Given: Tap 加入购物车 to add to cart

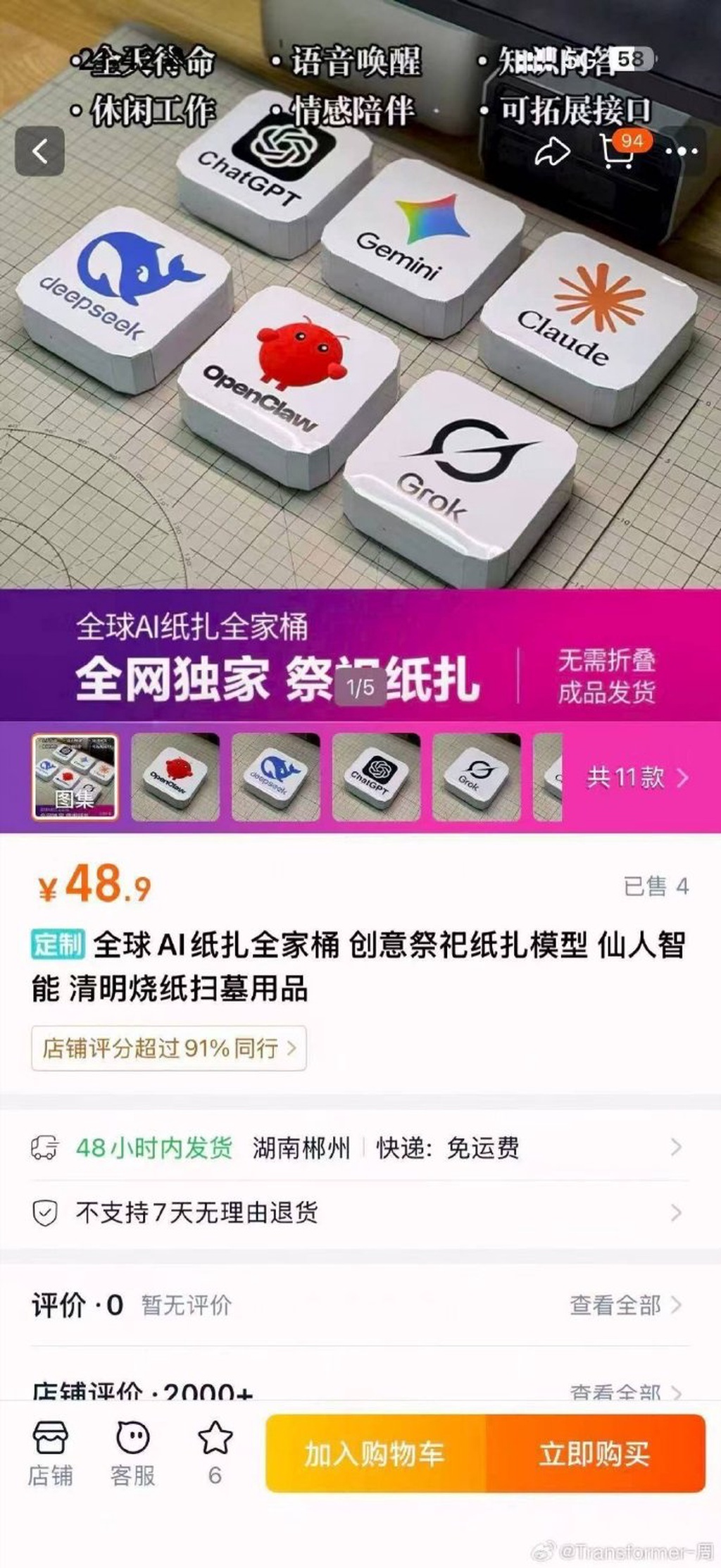Looking at the screenshot, I should pyautogui.click(x=375, y=1454).
